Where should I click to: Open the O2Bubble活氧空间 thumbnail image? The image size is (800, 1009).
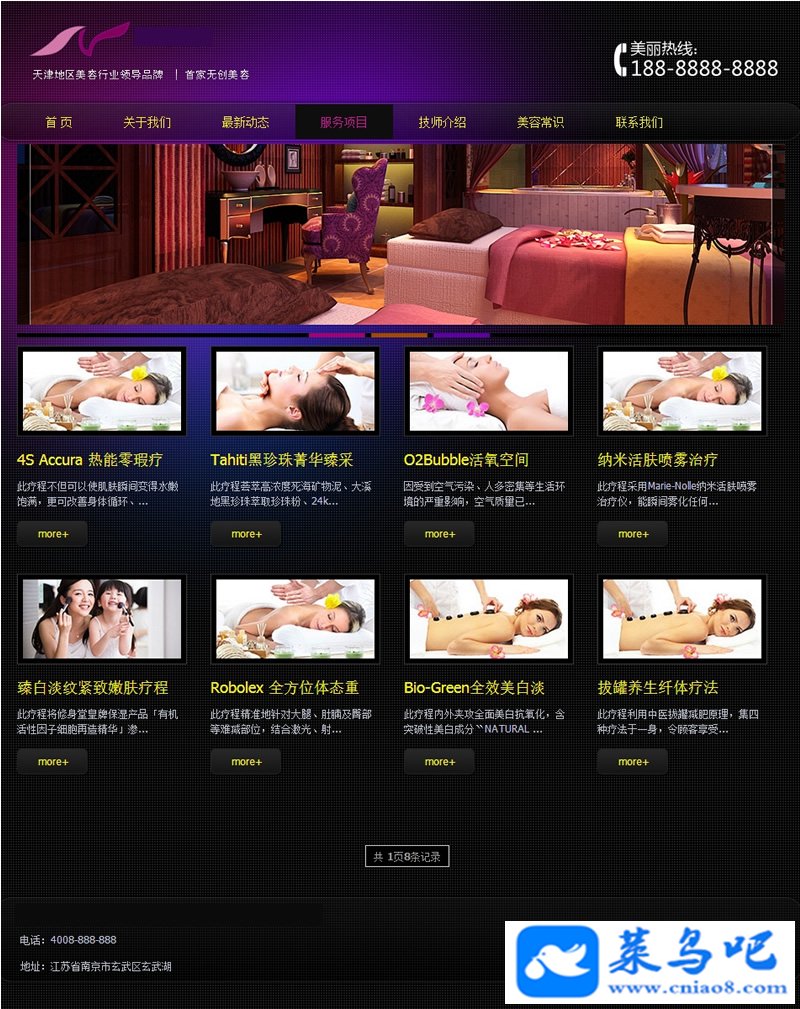(x=488, y=391)
